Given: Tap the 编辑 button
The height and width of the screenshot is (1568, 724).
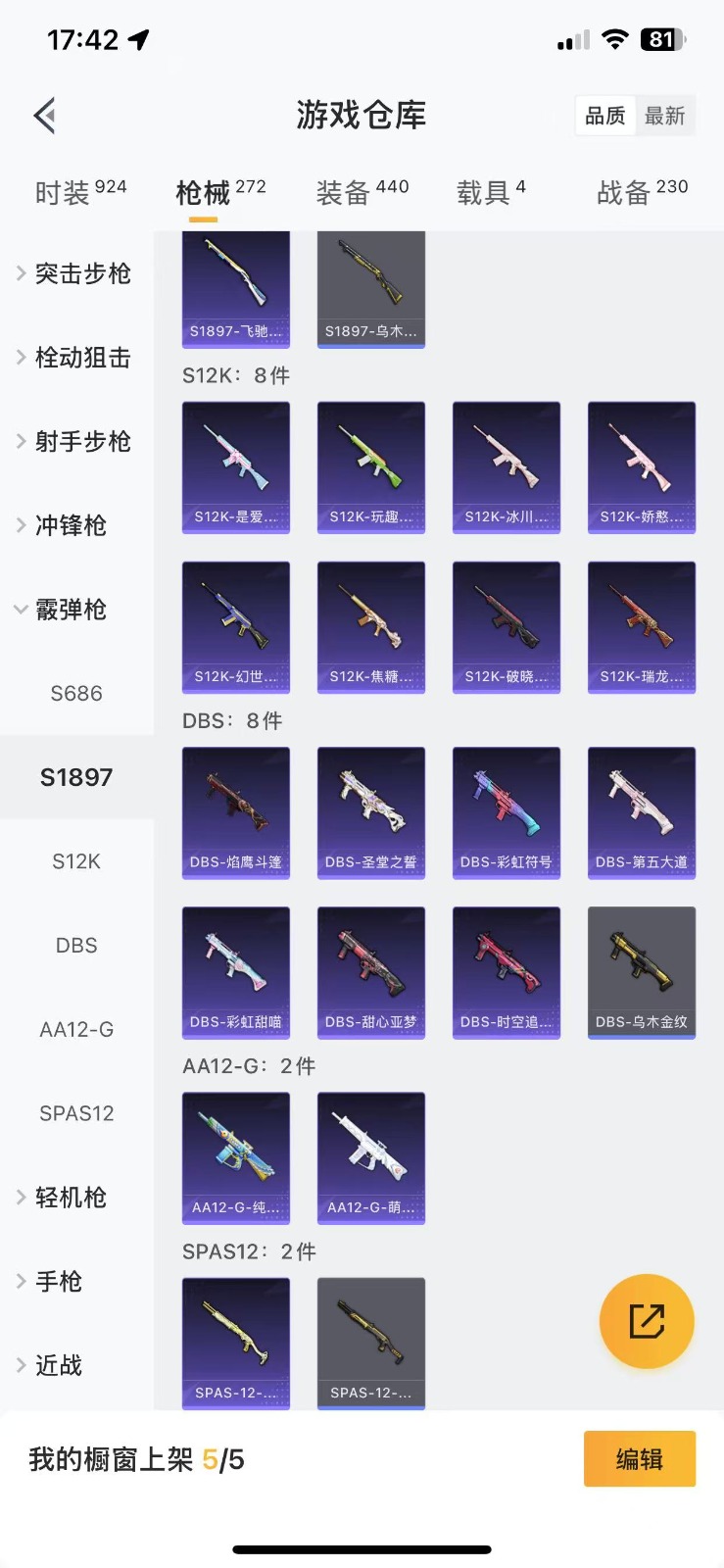Looking at the screenshot, I should pyautogui.click(x=640, y=1459).
